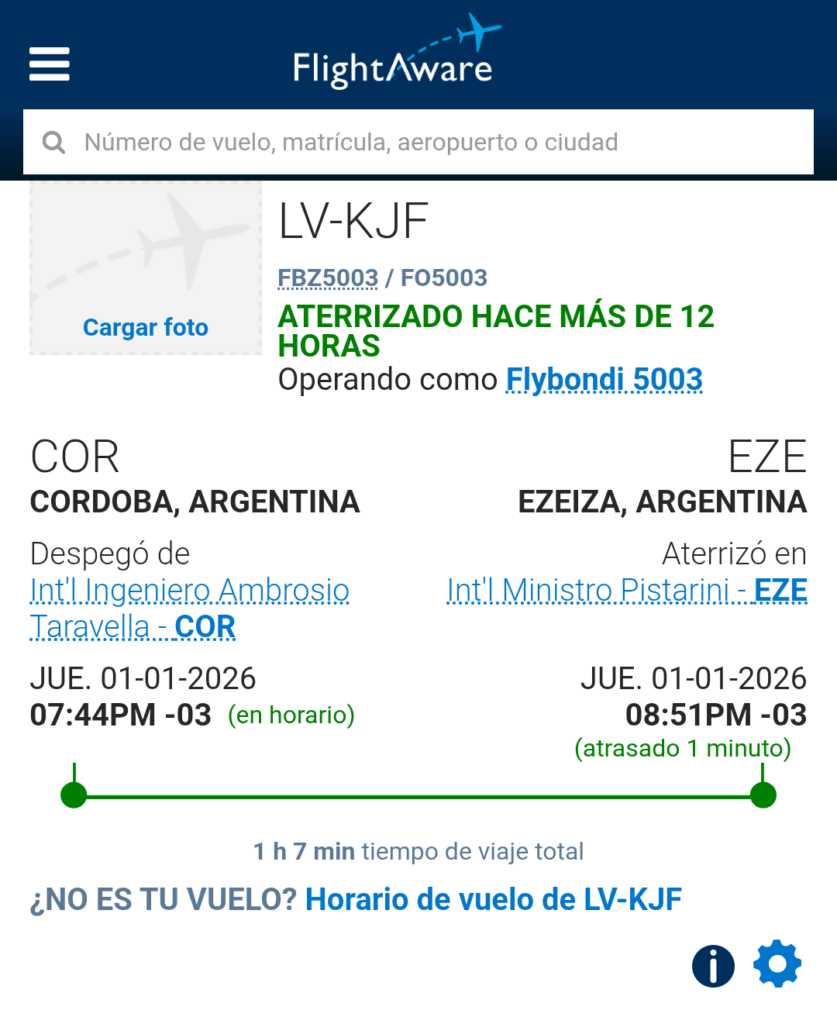837x1024 pixels.
Task: Tap Cargar foto to upload a photo
Action: click(x=145, y=327)
